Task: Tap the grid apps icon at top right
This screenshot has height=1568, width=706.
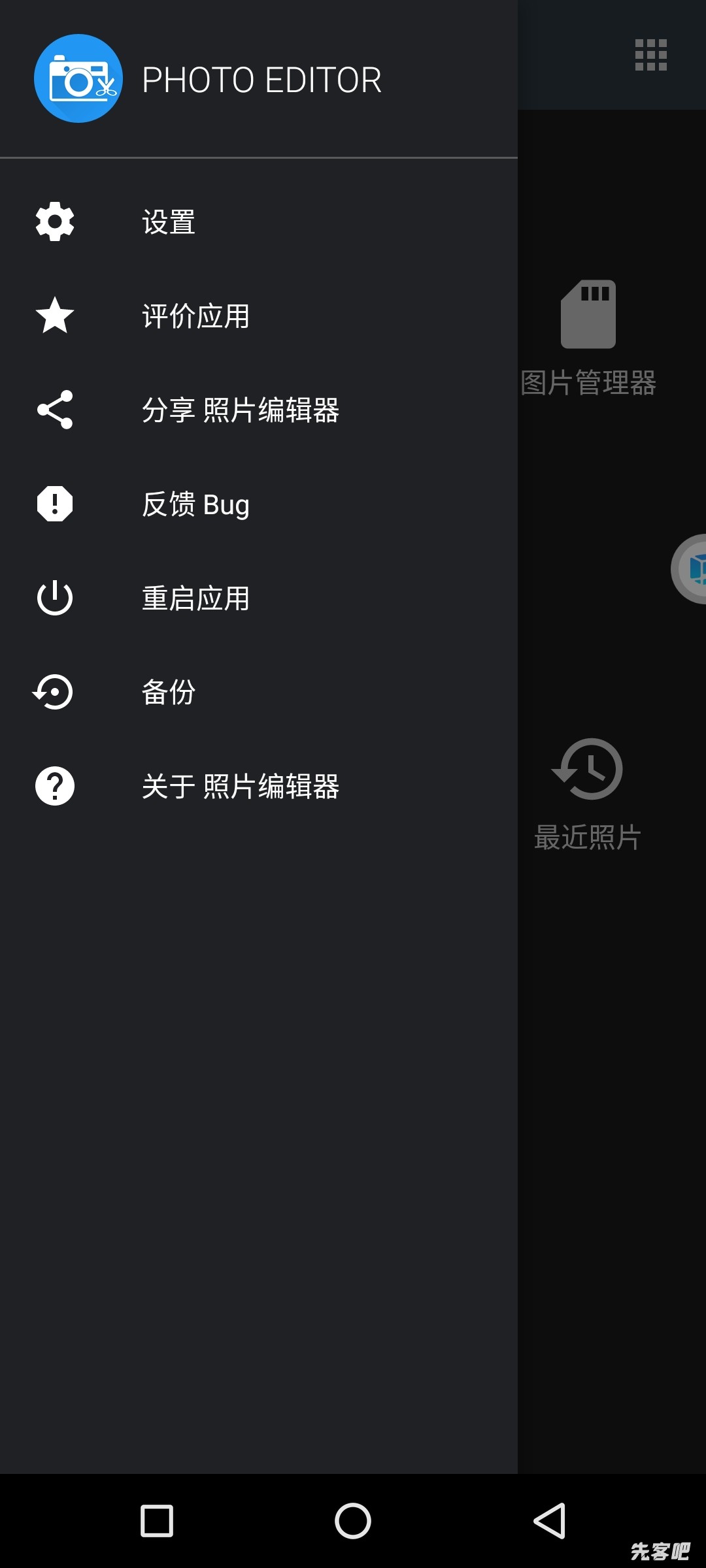Action: coord(650,55)
